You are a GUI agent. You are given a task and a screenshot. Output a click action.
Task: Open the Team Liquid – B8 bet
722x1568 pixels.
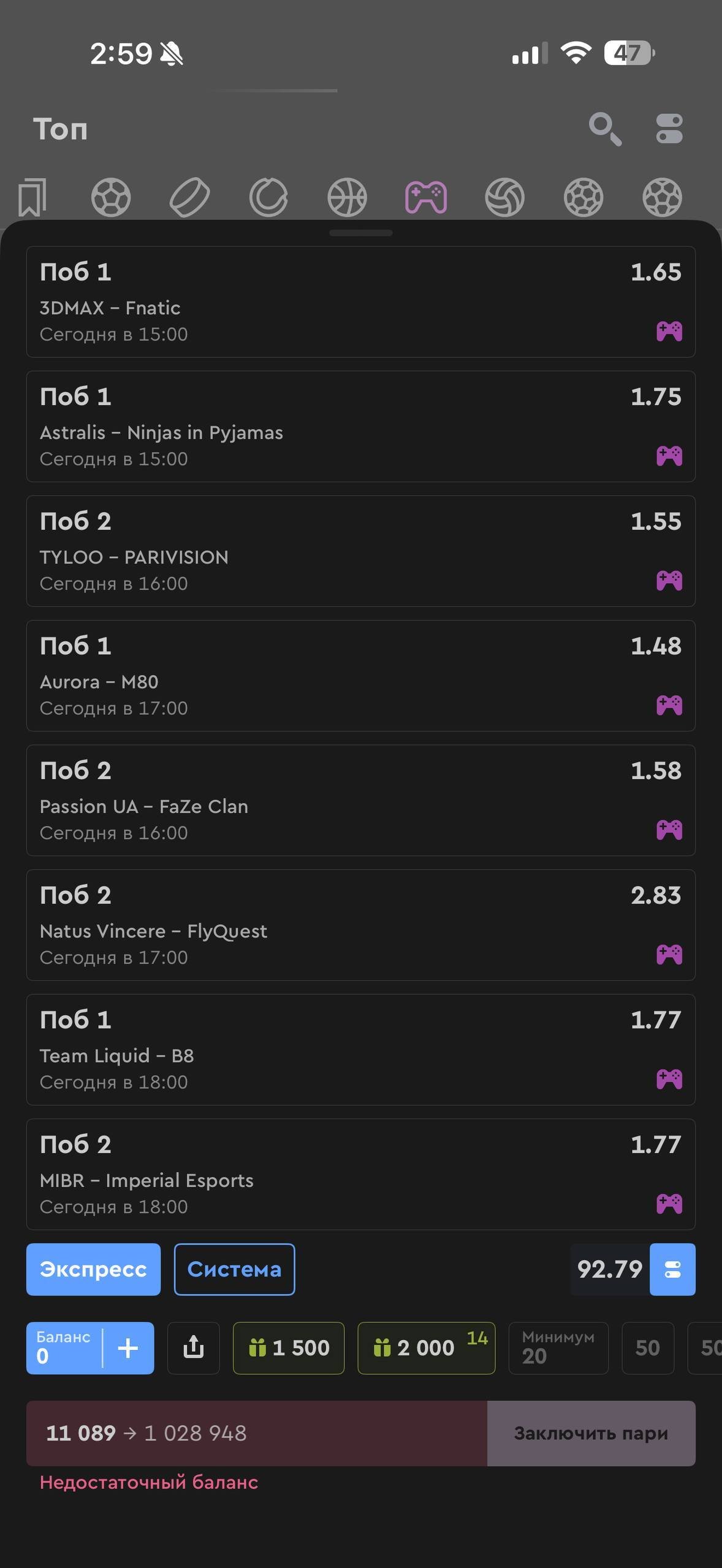pos(360,1050)
